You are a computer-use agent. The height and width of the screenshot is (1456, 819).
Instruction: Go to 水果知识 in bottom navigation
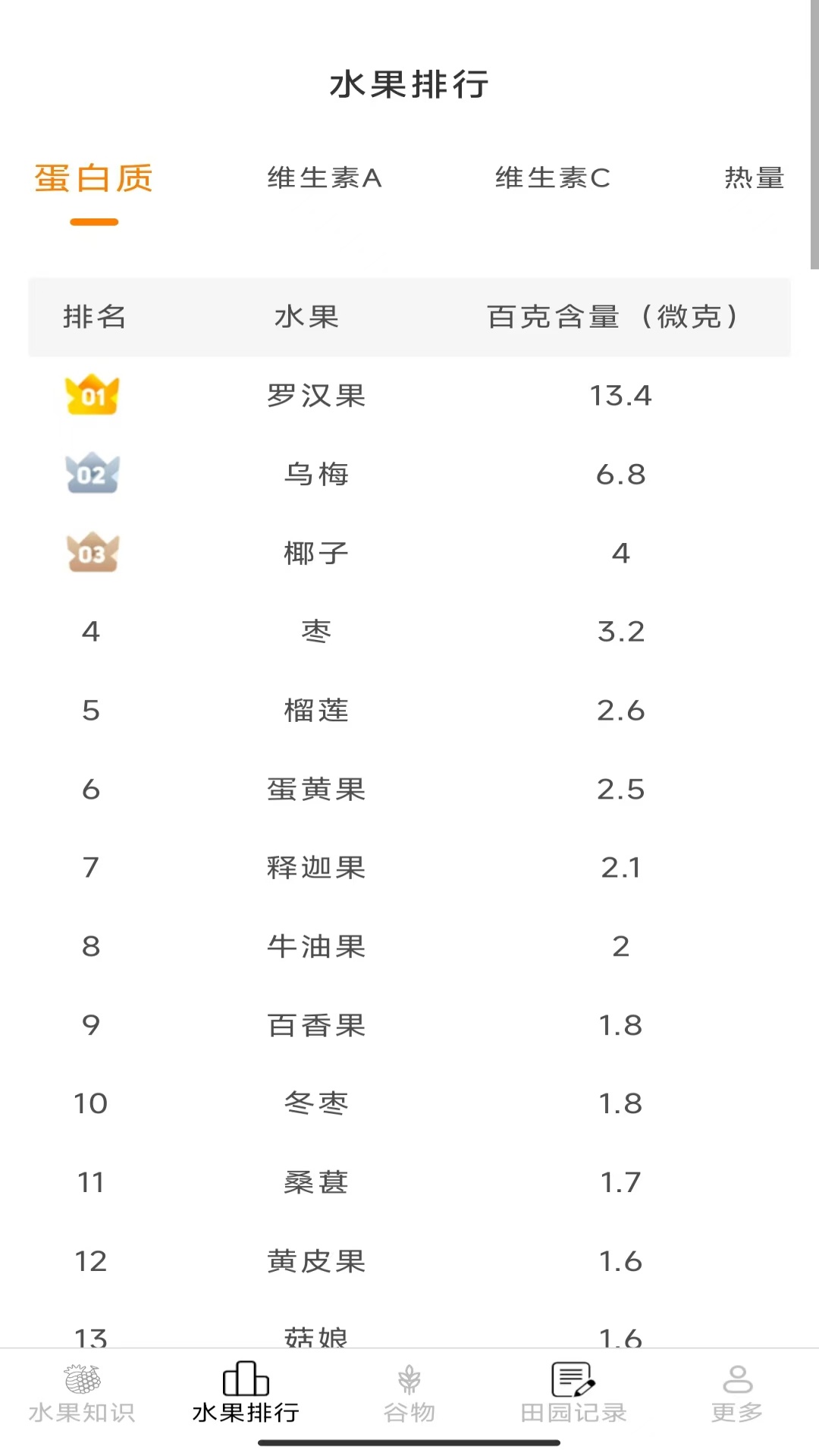[x=82, y=1394]
